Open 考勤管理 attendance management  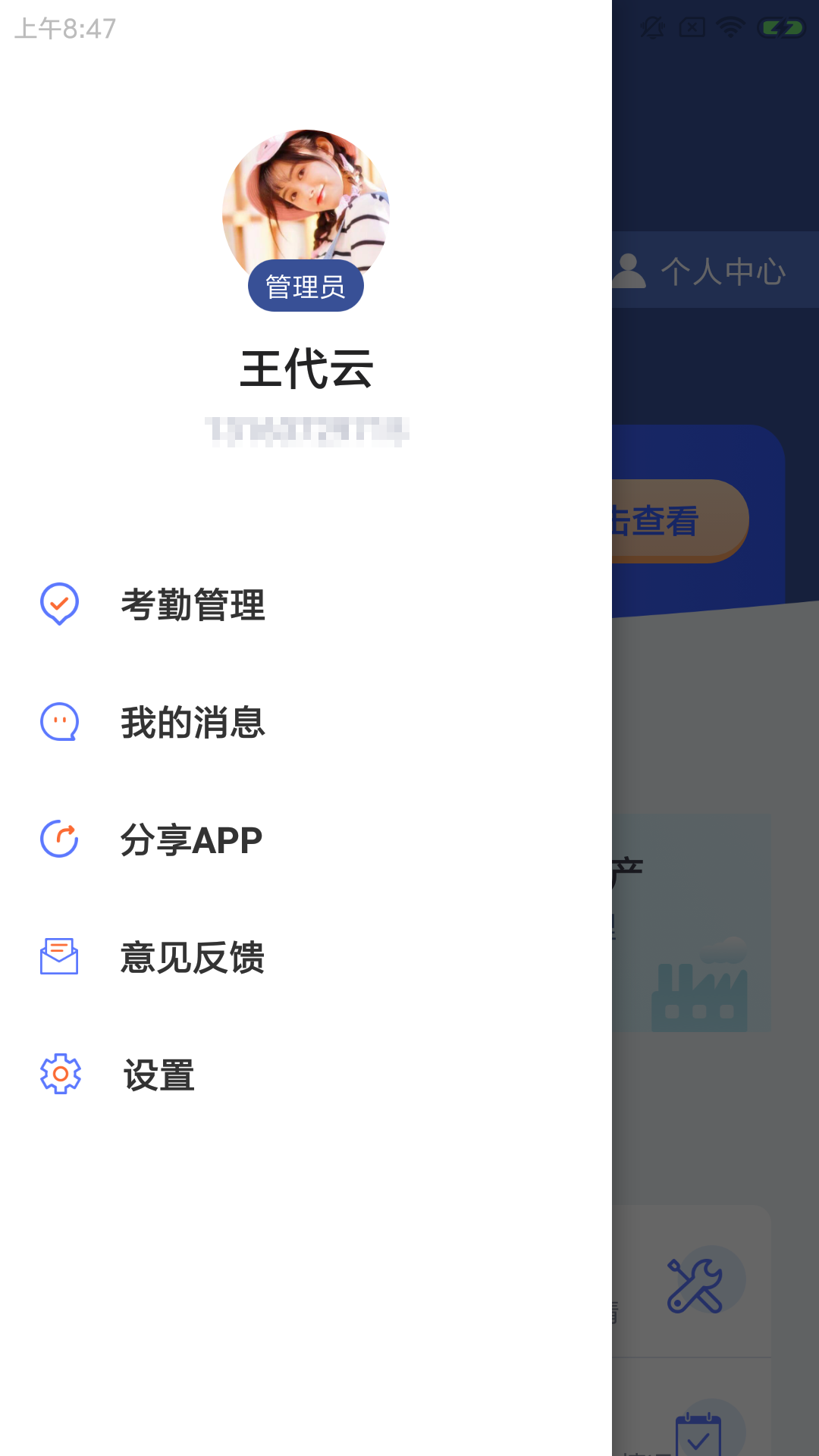pos(306,604)
